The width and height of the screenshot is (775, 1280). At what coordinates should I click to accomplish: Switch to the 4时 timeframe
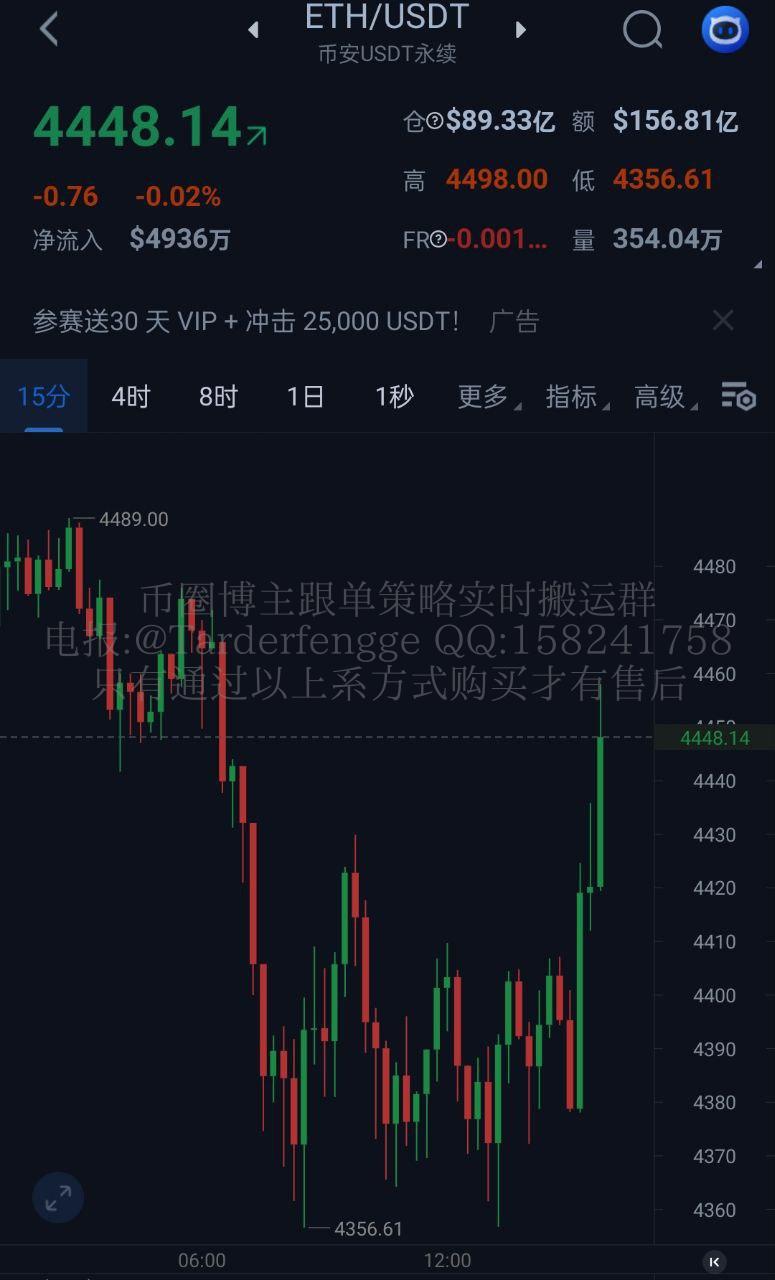click(x=130, y=397)
